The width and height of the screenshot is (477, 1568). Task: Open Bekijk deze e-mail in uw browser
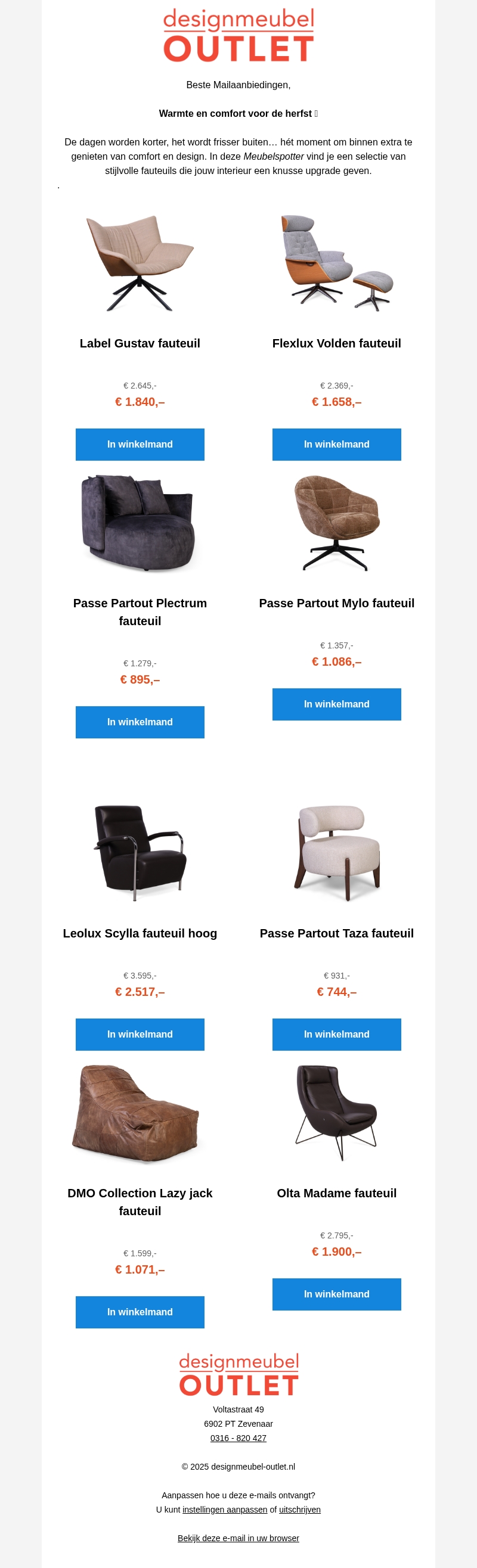coord(238,1538)
